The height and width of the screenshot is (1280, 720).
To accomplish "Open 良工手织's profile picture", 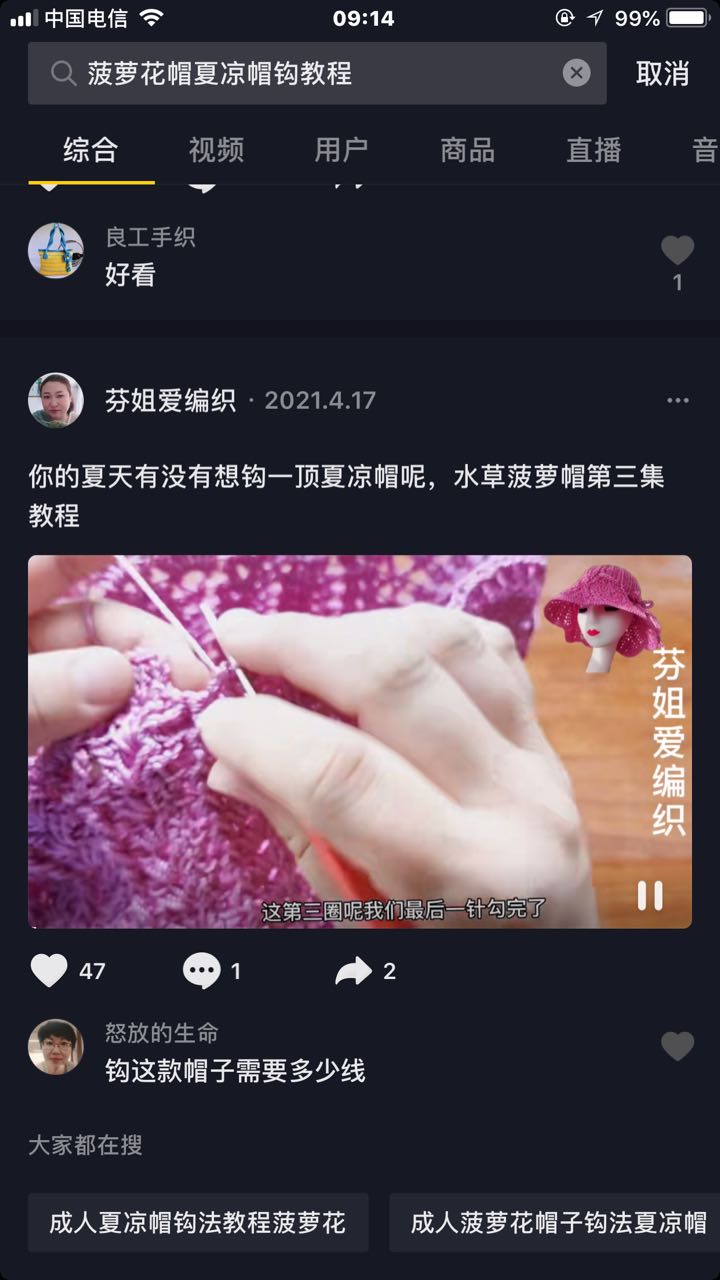I will (x=56, y=251).
